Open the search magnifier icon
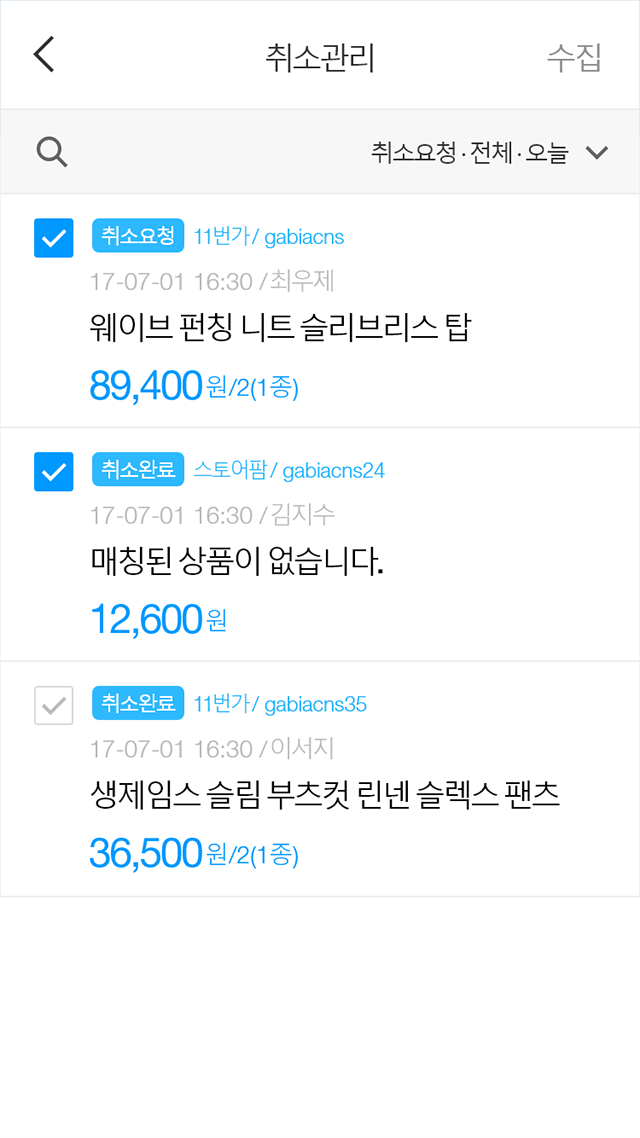Viewport: 640px width, 1138px height. coord(52,152)
